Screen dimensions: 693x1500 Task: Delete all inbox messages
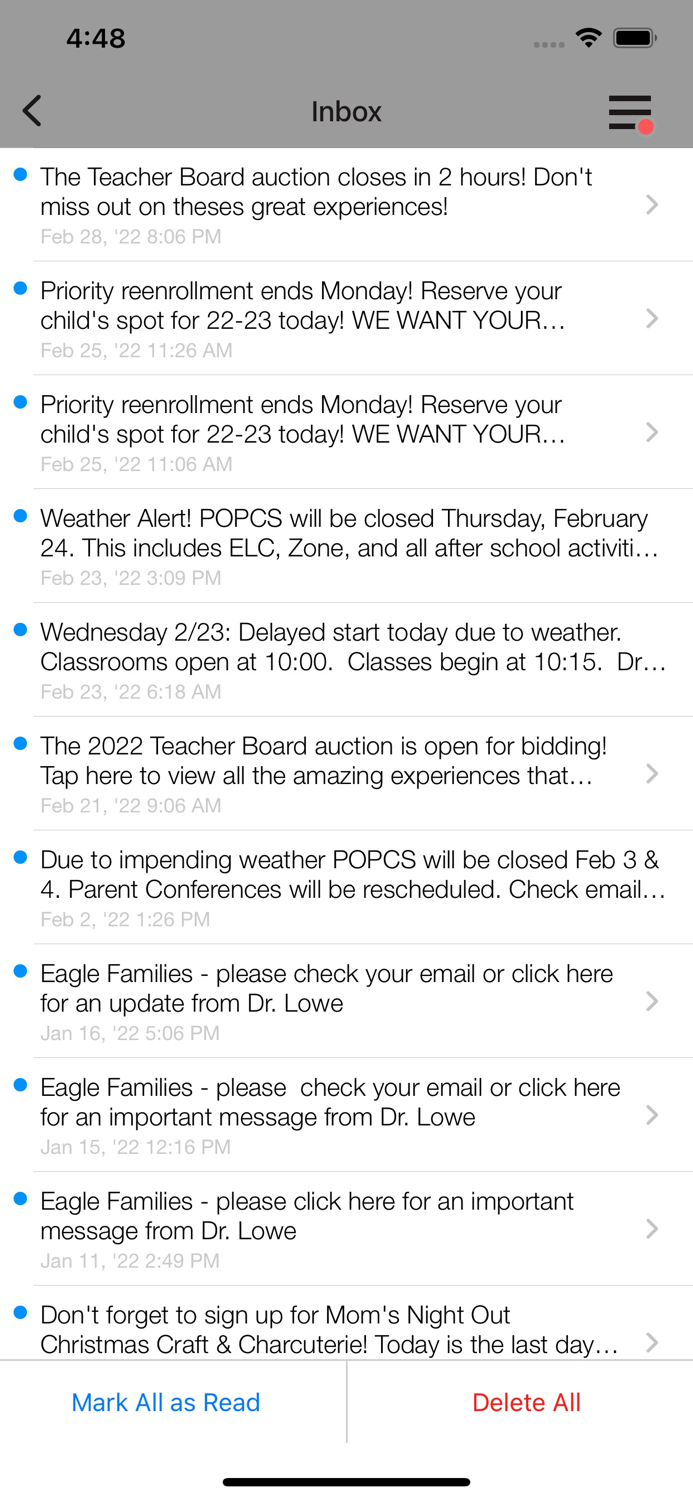(x=526, y=1402)
